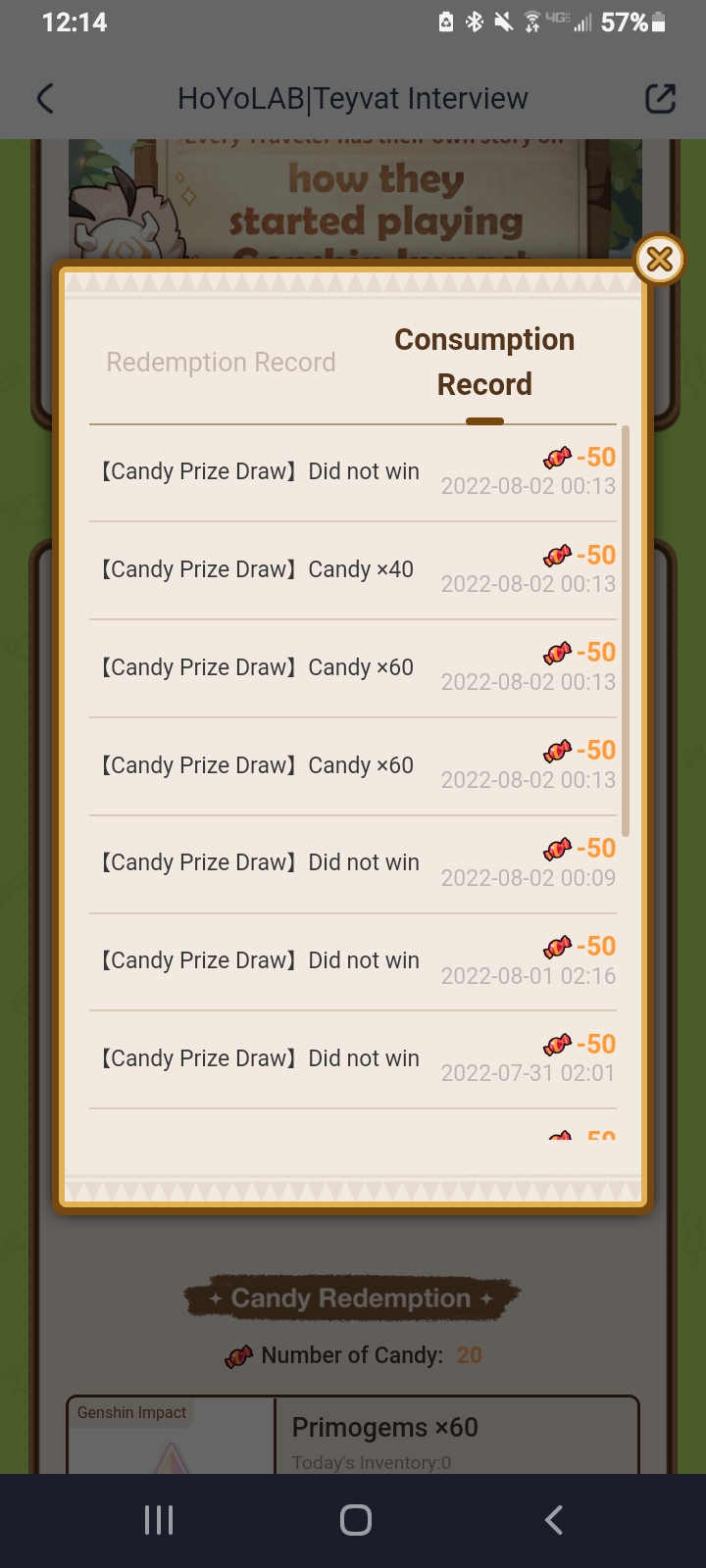Tap the system home button
The image size is (706, 1568).
(355, 1520)
